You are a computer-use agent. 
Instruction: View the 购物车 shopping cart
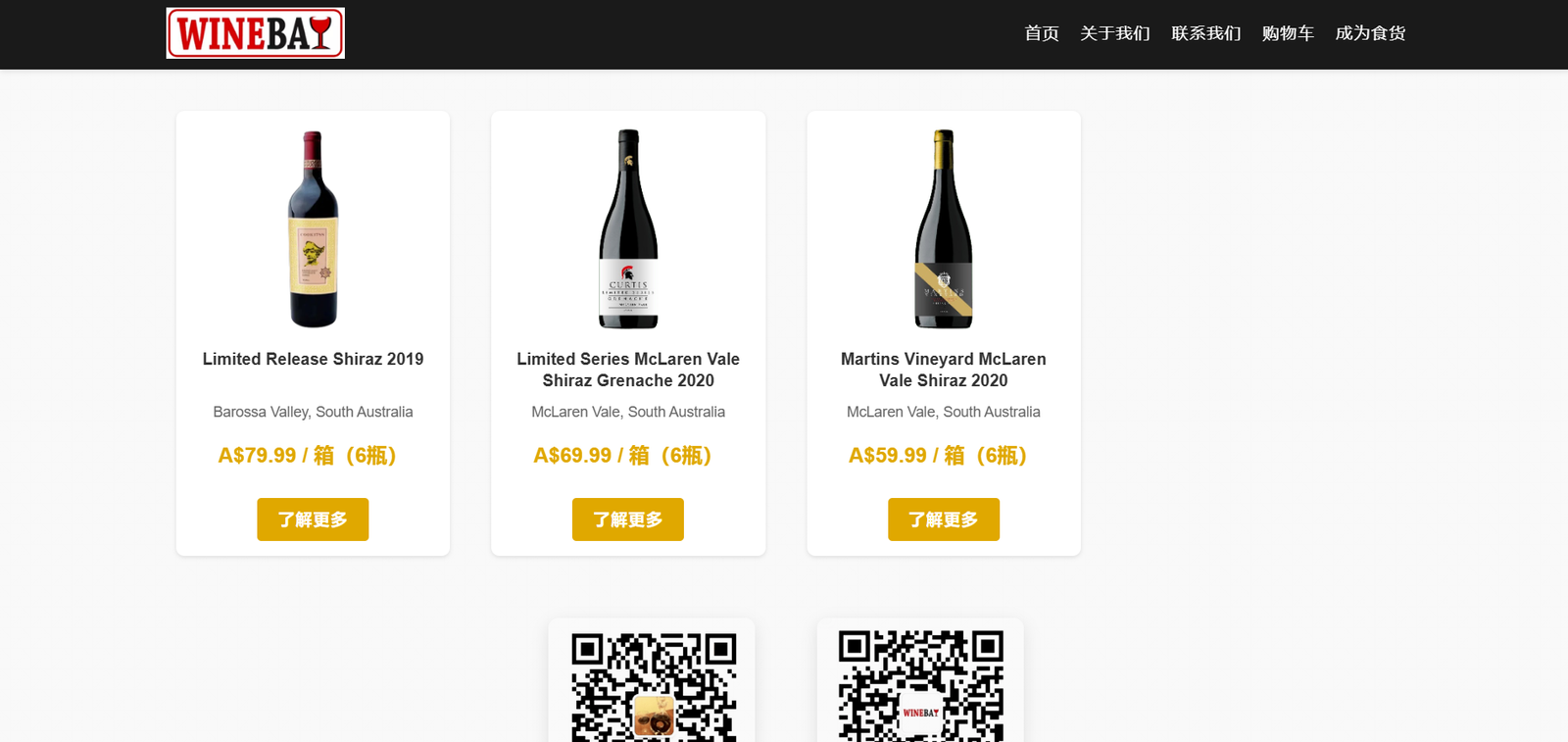point(1287,33)
